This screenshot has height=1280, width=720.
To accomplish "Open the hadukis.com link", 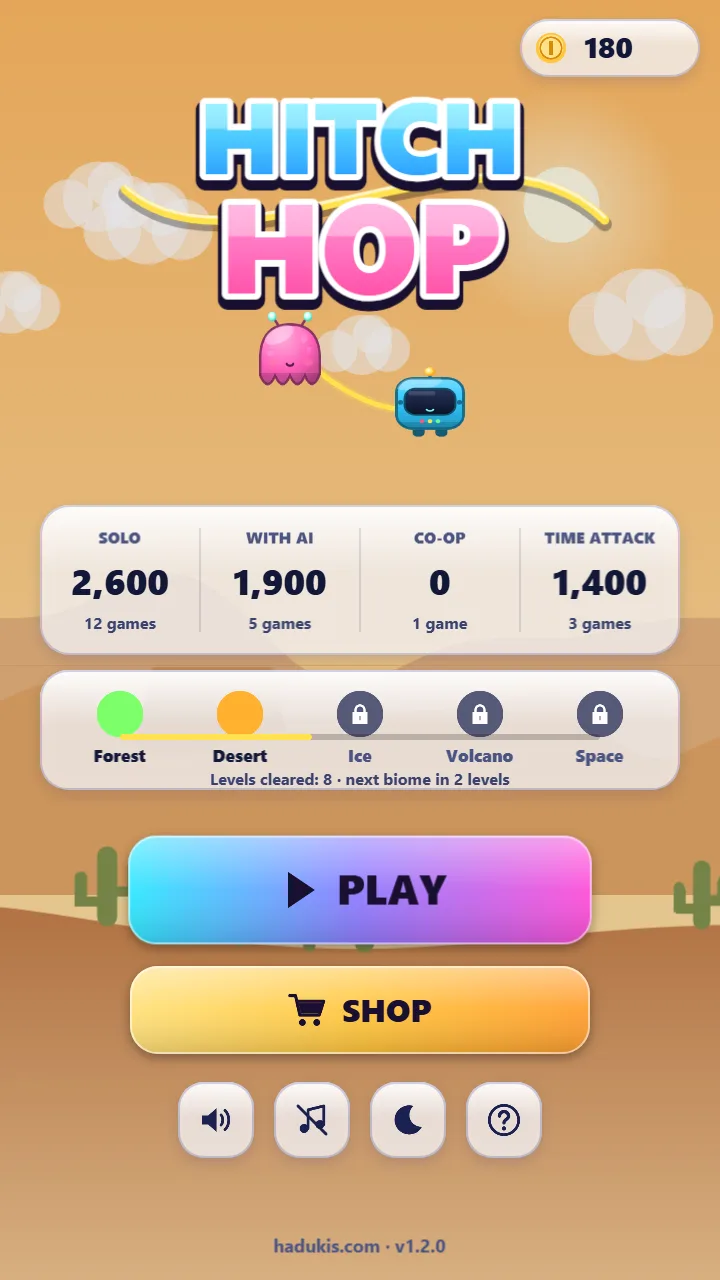I will pos(326,1246).
